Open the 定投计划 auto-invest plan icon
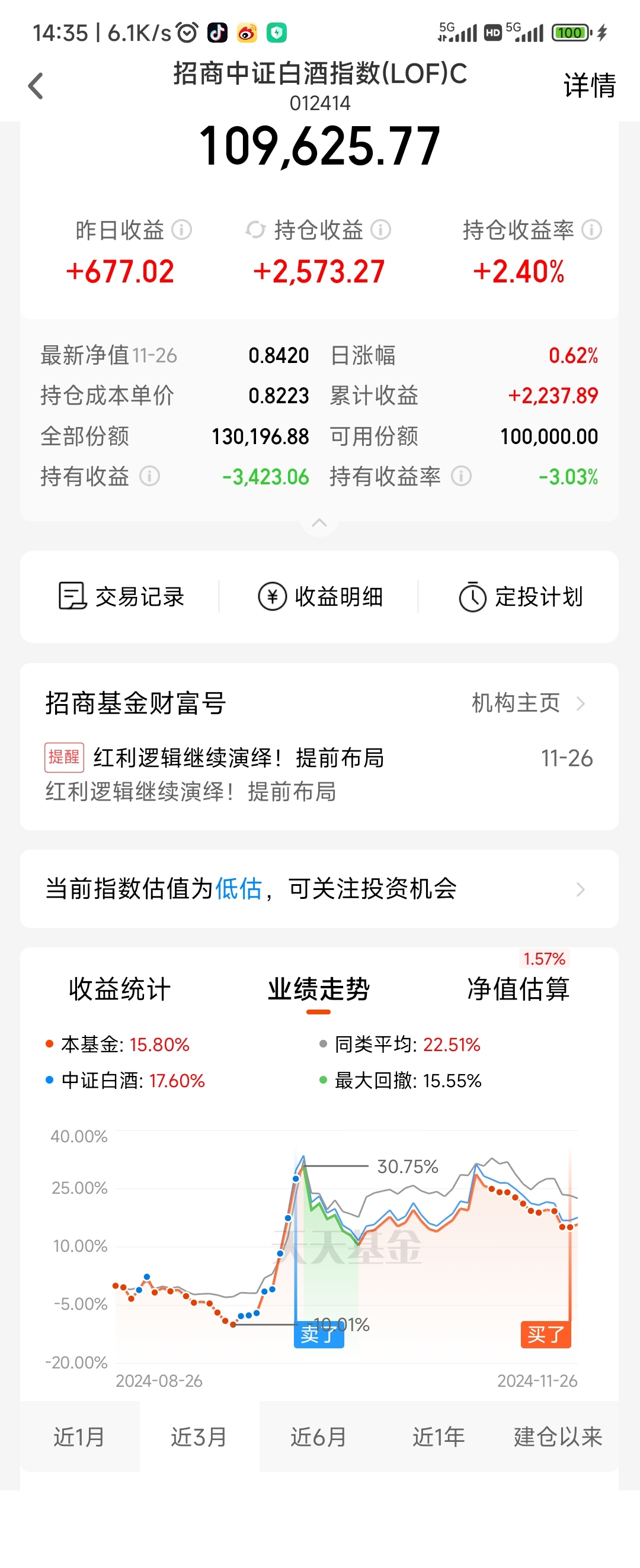The image size is (640, 1568). tap(521, 597)
